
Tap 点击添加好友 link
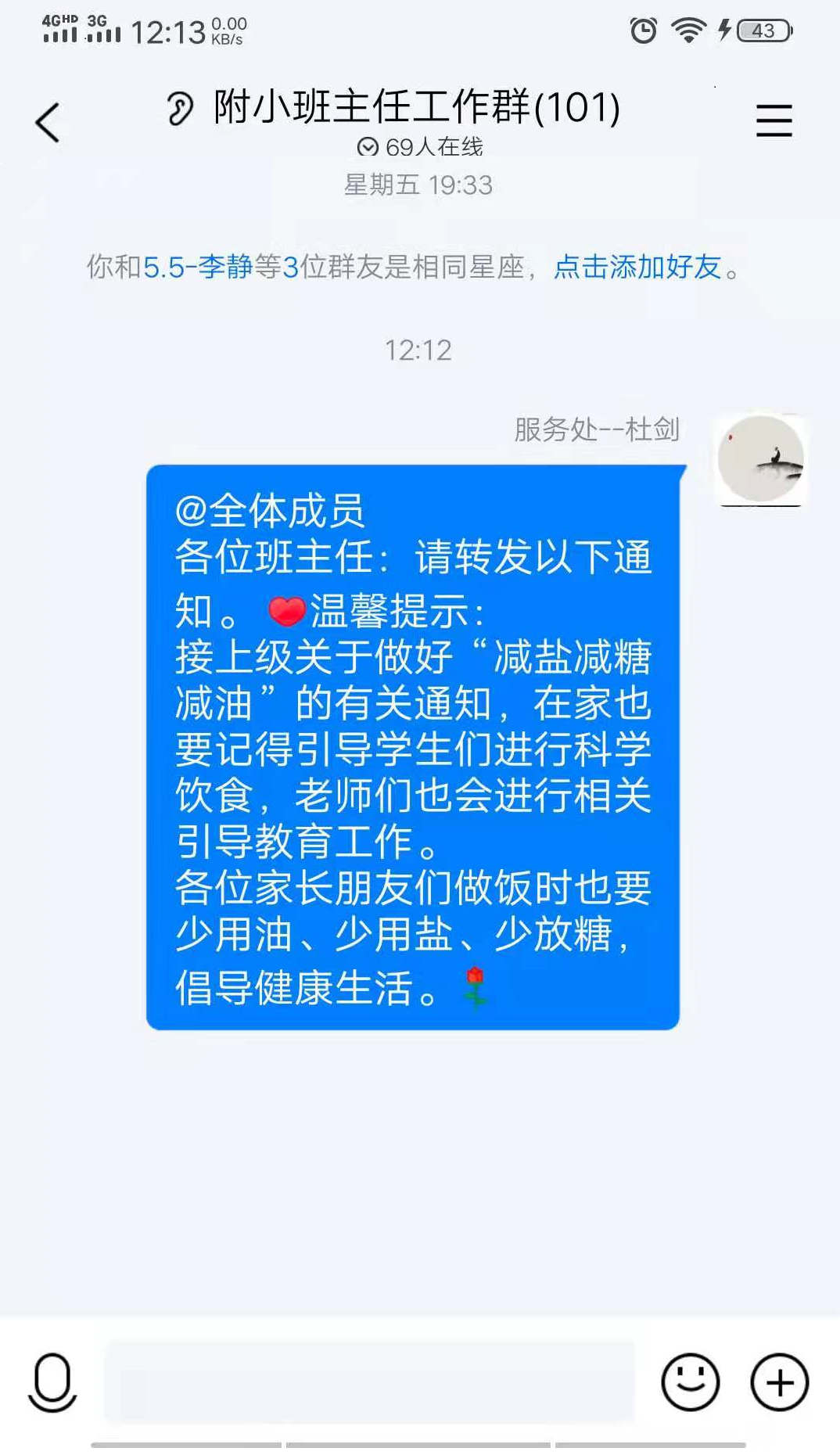pos(637,267)
